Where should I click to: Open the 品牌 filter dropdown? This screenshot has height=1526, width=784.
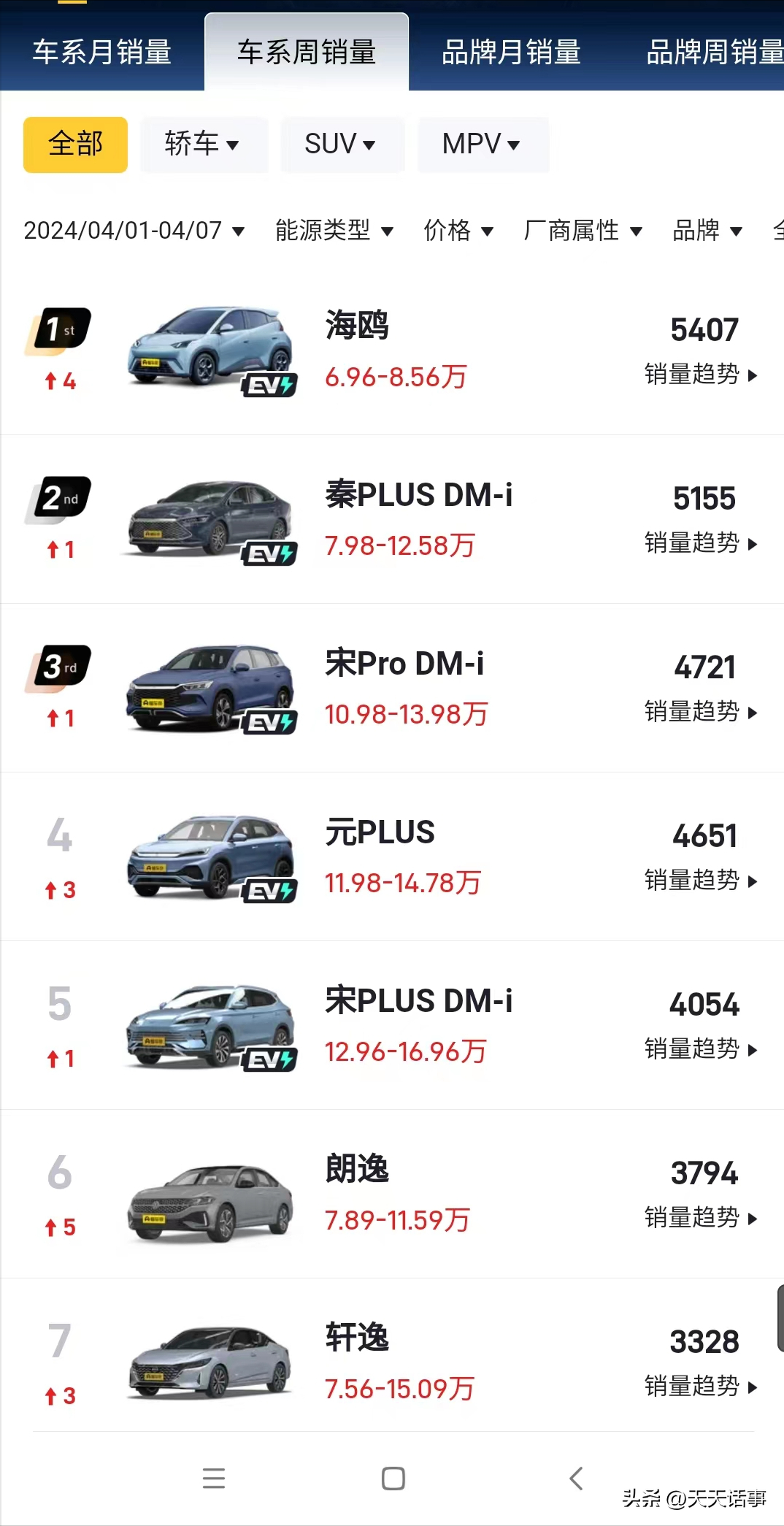coord(707,231)
